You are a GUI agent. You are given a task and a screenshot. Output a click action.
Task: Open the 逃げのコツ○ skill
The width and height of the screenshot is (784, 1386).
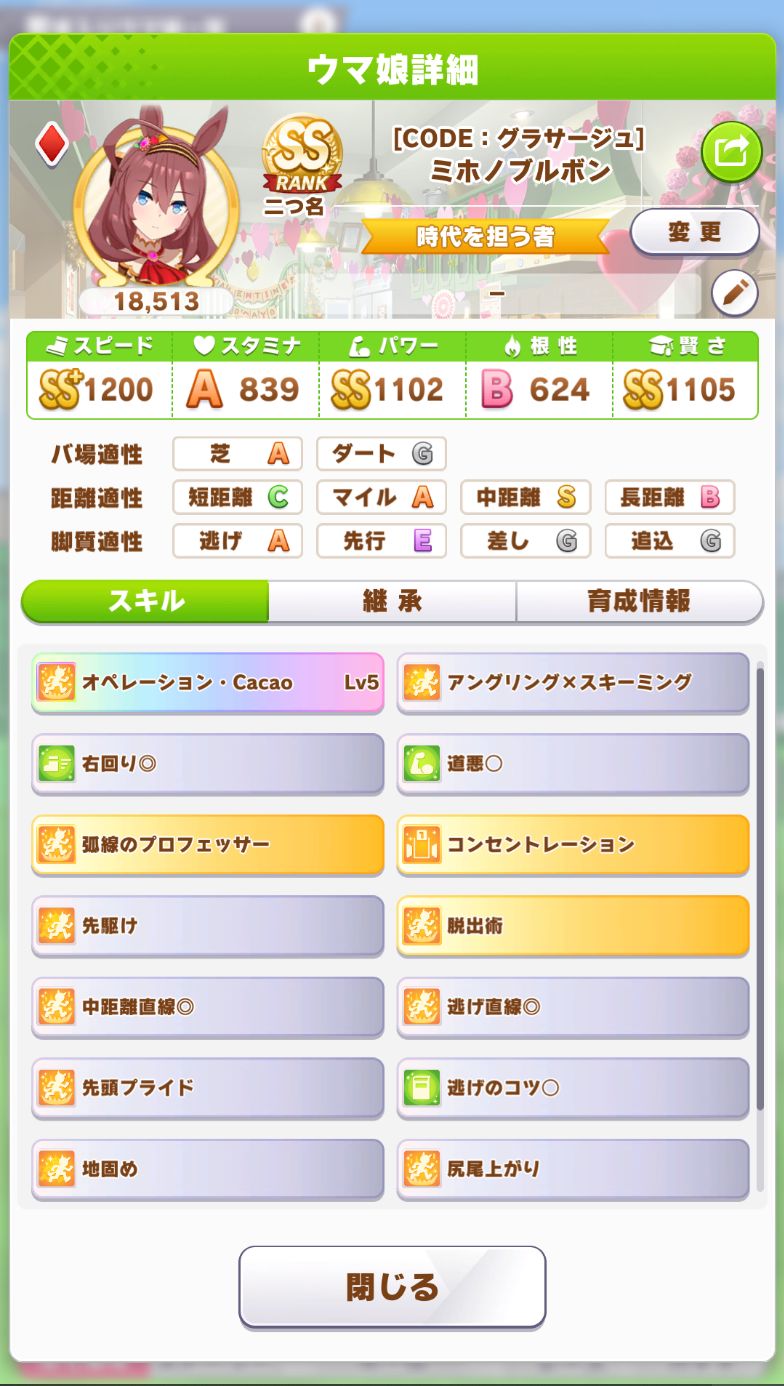(573, 1087)
